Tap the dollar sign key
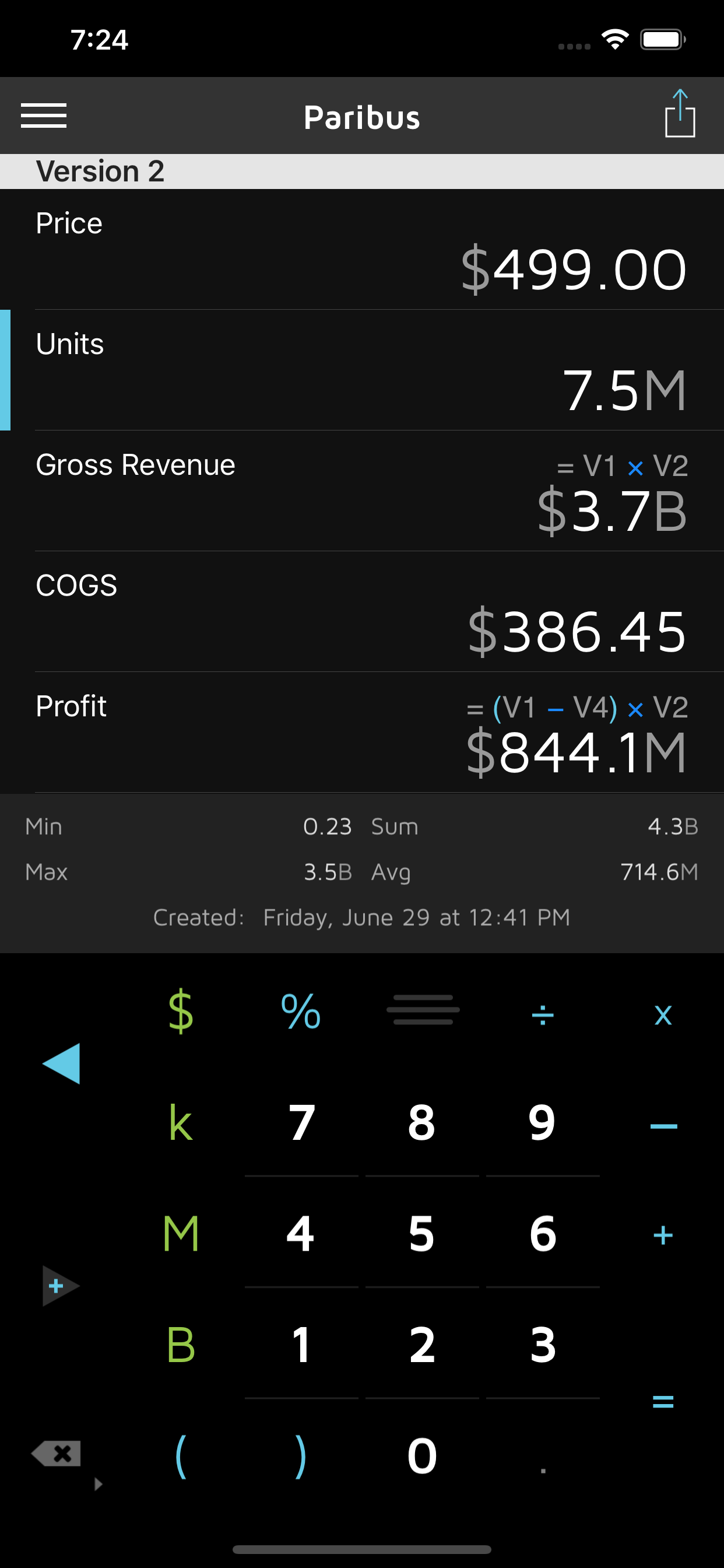 coord(181,1011)
